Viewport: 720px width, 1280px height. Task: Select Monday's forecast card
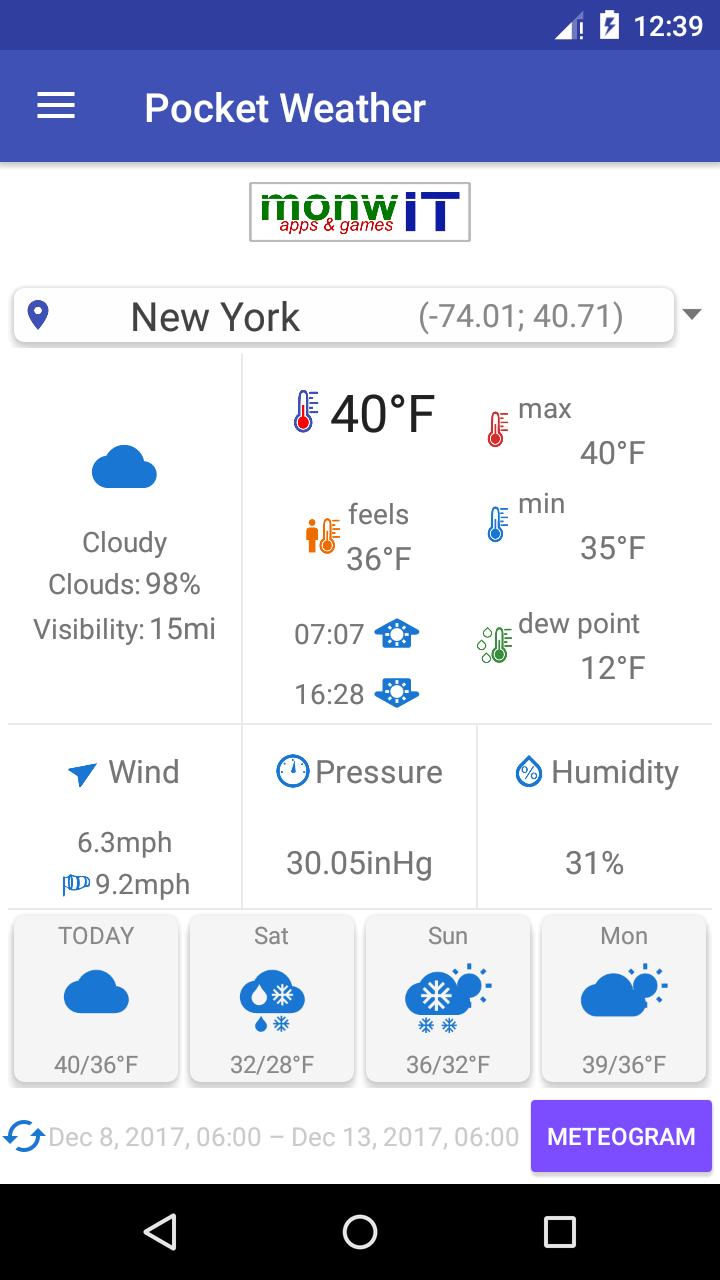(623, 997)
